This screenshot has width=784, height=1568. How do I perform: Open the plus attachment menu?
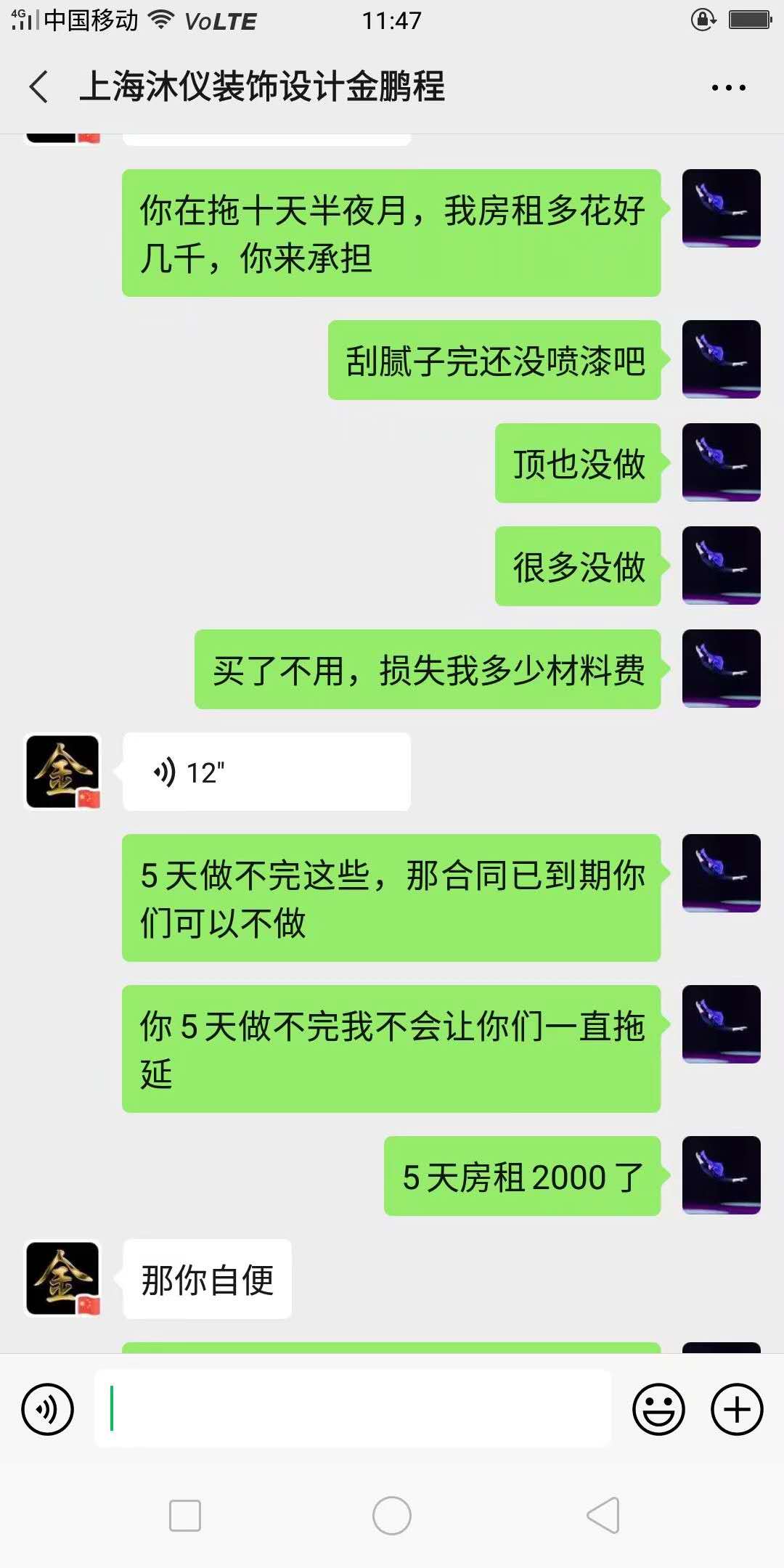point(737,1409)
